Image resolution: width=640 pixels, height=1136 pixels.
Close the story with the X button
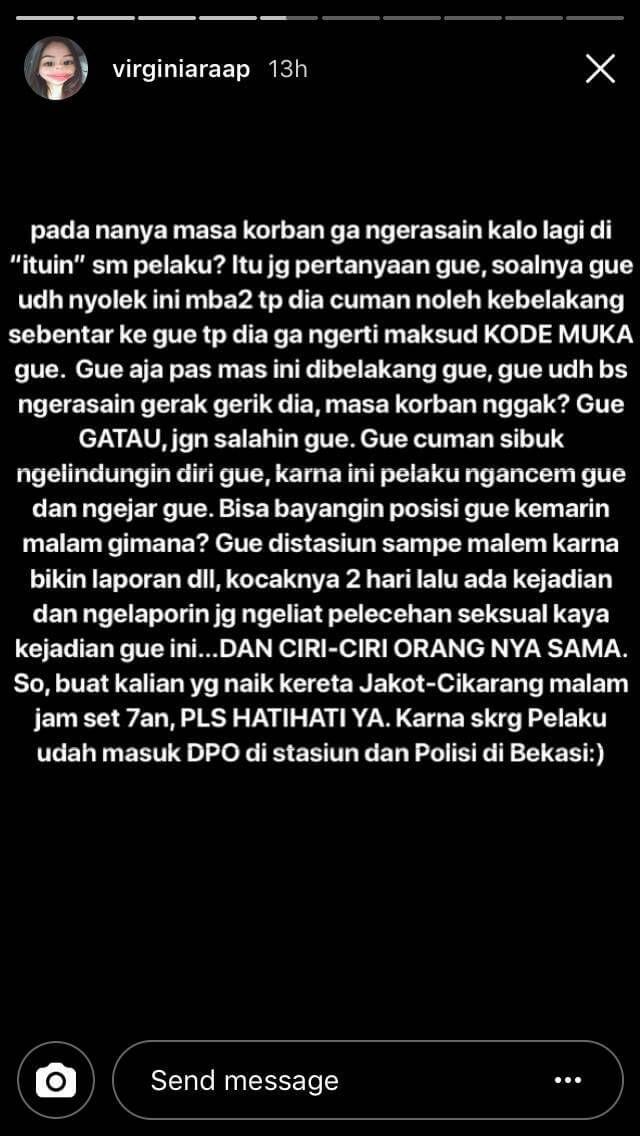coord(600,69)
